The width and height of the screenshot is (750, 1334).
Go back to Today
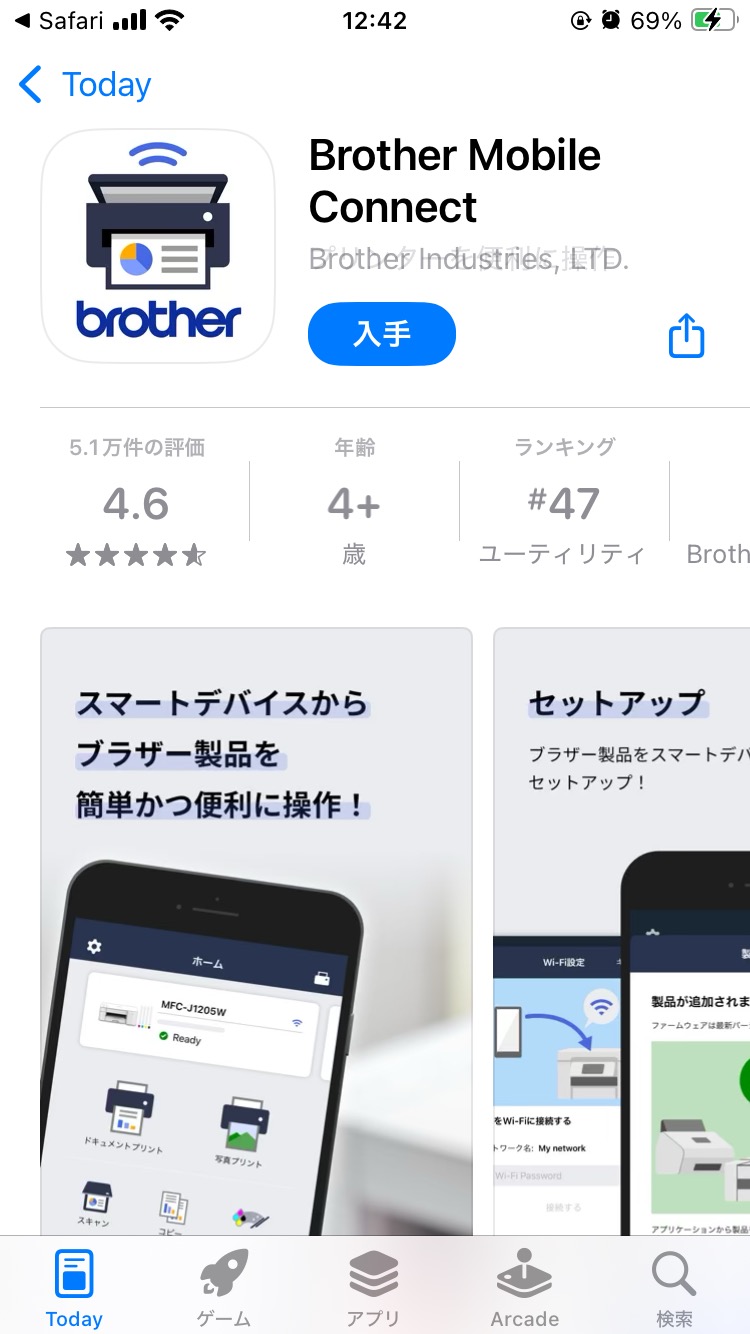point(86,85)
